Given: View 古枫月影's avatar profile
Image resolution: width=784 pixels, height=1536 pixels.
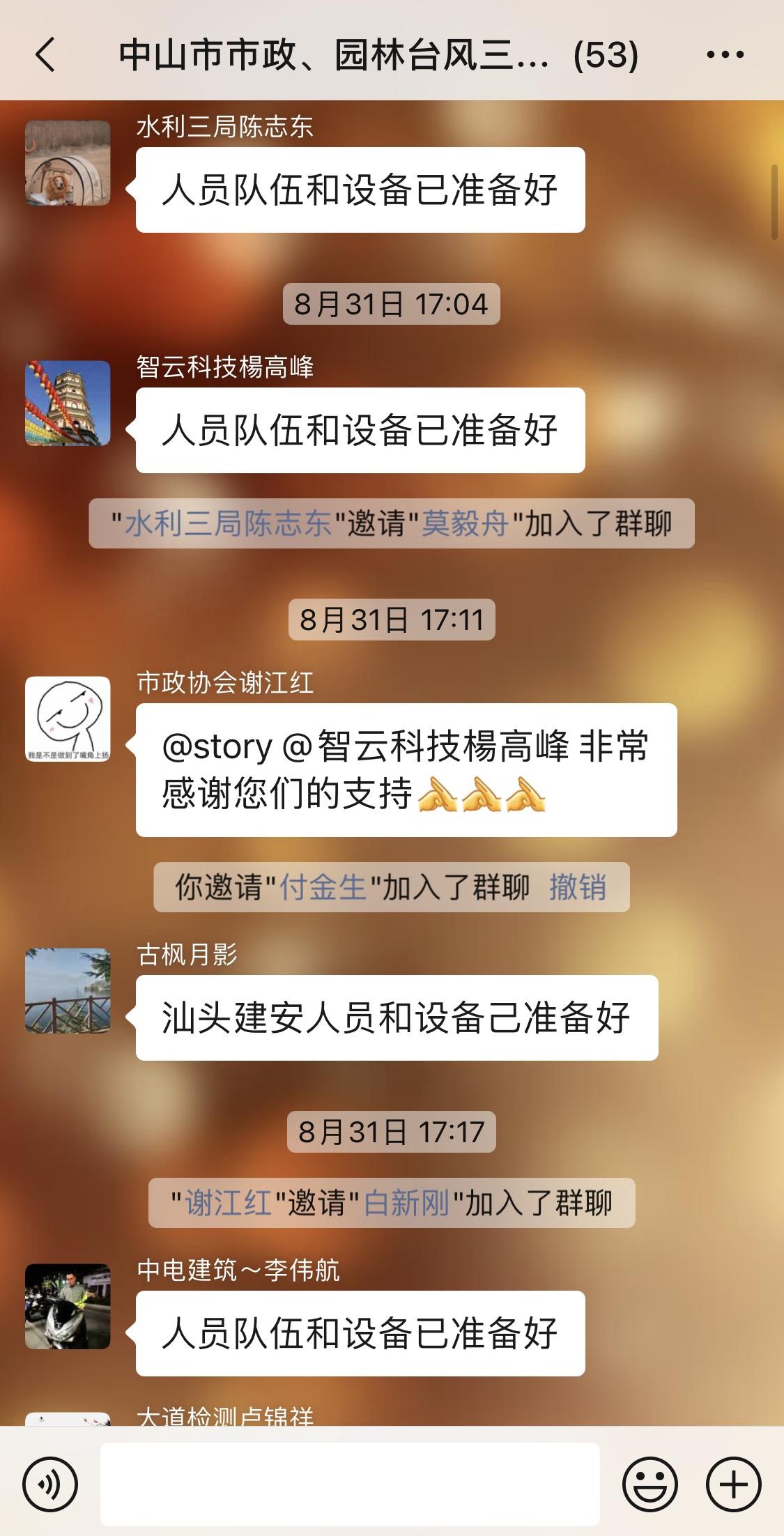Looking at the screenshot, I should click(68, 990).
